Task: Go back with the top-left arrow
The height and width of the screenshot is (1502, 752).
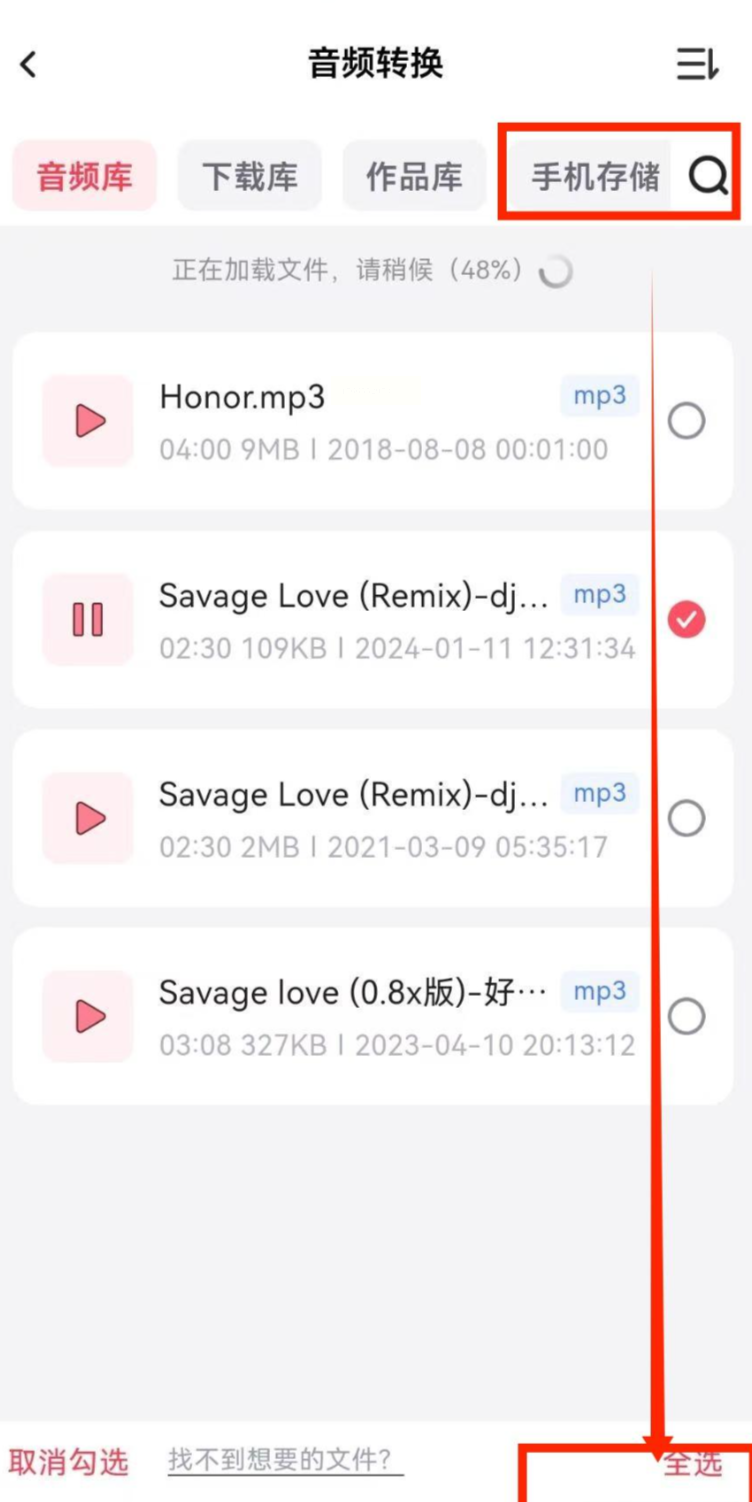Action: 28,65
